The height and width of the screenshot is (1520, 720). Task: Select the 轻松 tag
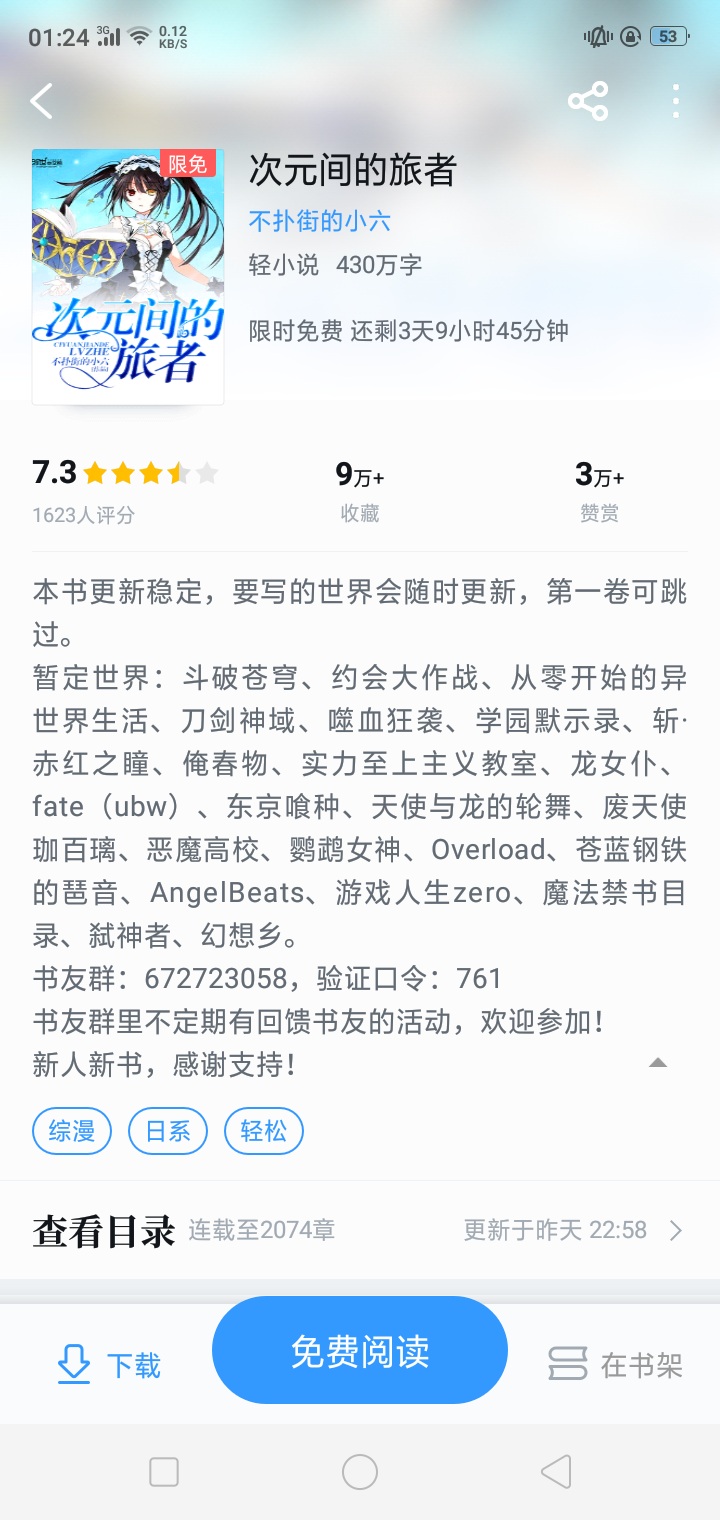pos(264,1131)
